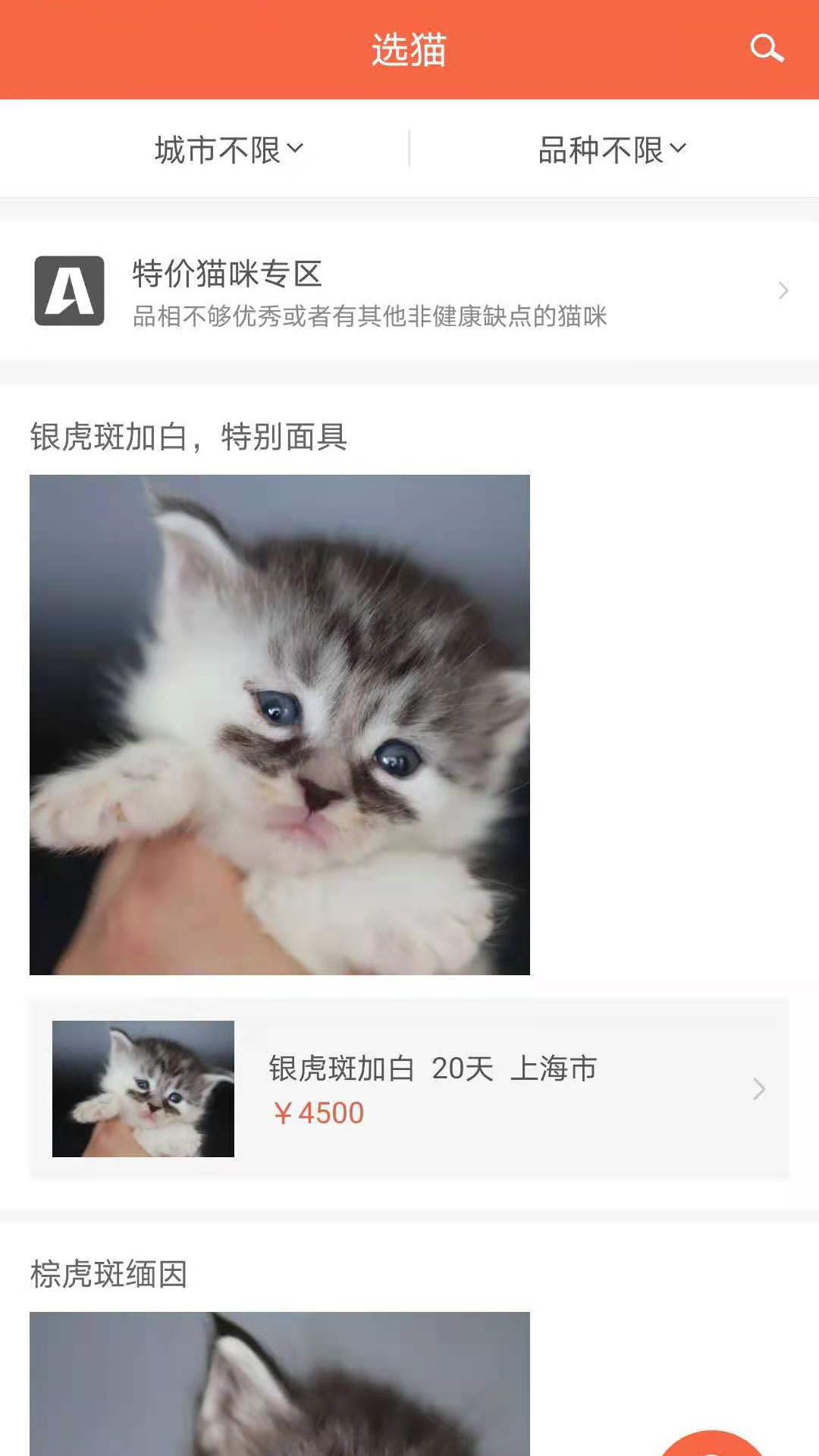Open the search magnifier icon
The image size is (819, 1456).
[x=767, y=49]
